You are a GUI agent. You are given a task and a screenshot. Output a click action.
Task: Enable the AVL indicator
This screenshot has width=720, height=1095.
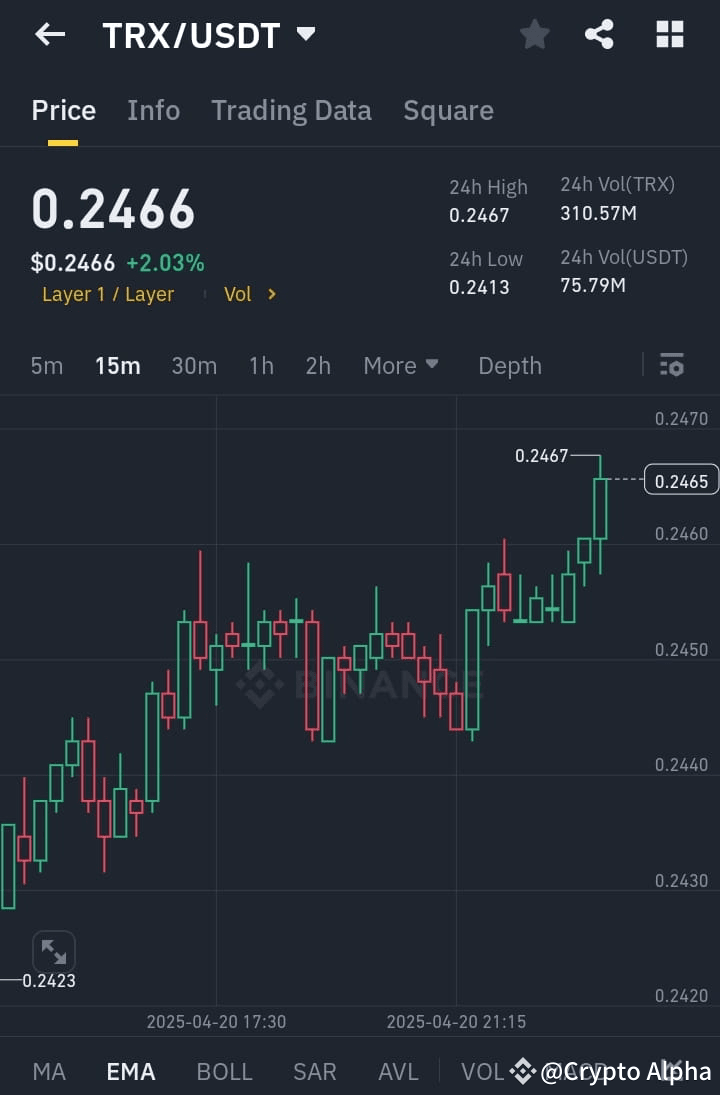[398, 1071]
